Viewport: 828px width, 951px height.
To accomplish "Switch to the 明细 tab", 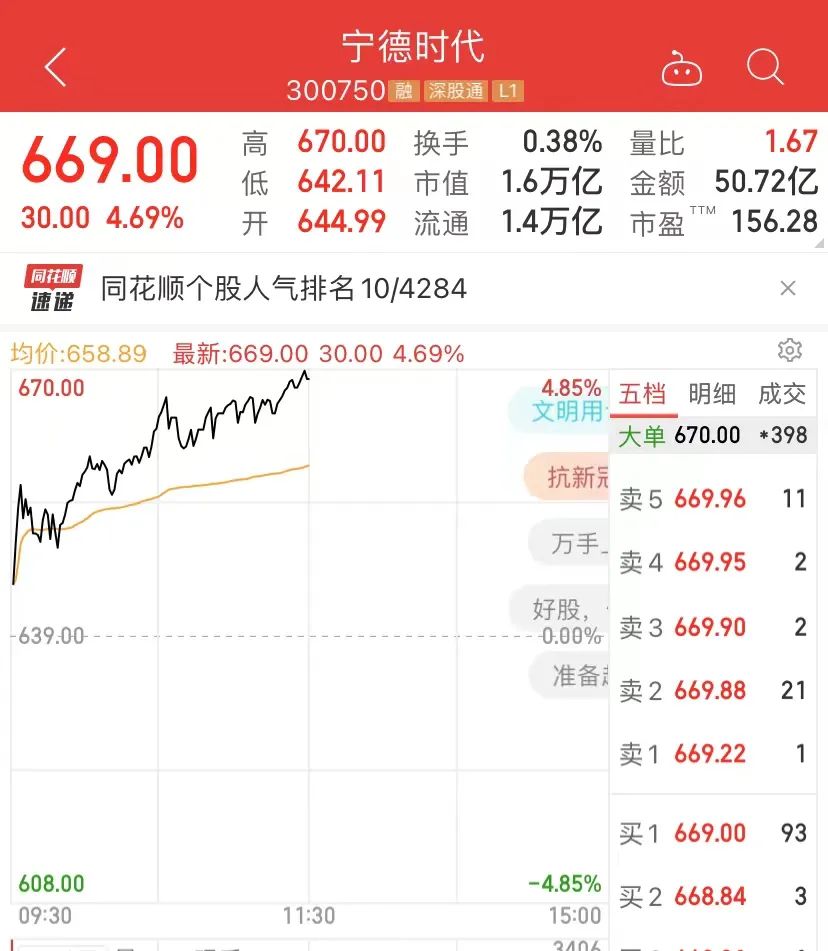I will (713, 394).
